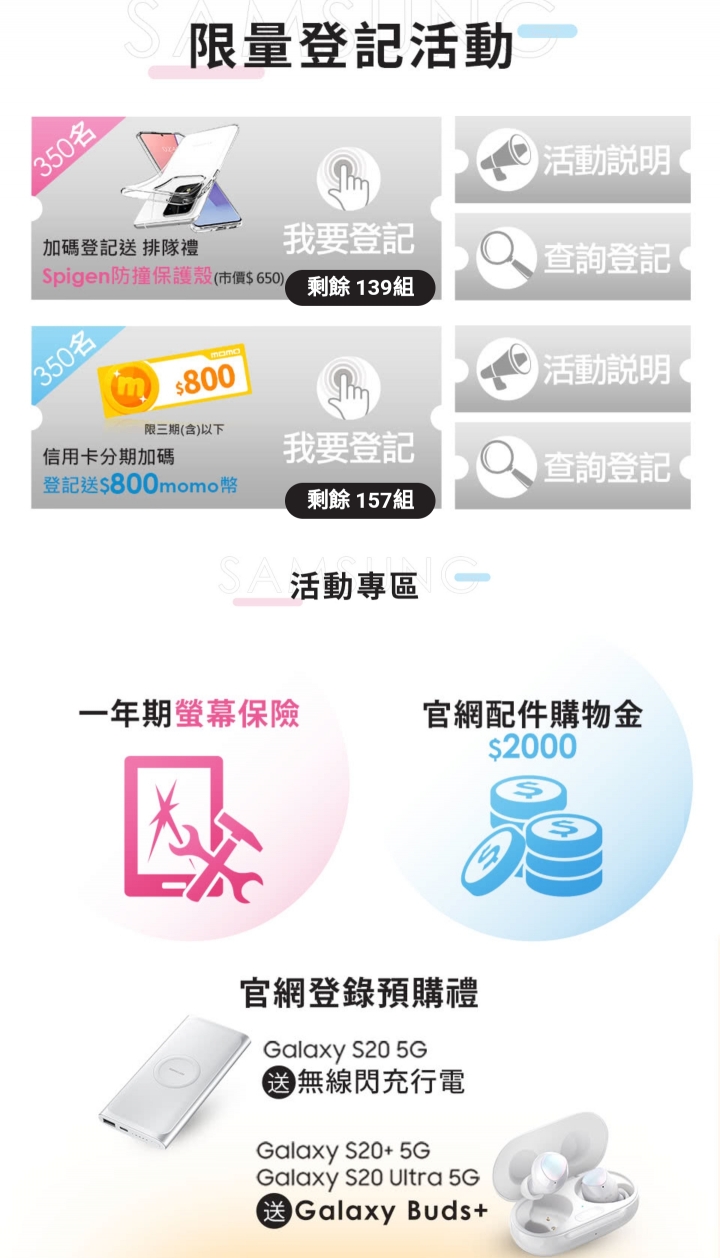Open 查詢登記 for the 信用卡分期加碼 offer
Viewport: 720px width, 1258px height.
point(573,465)
